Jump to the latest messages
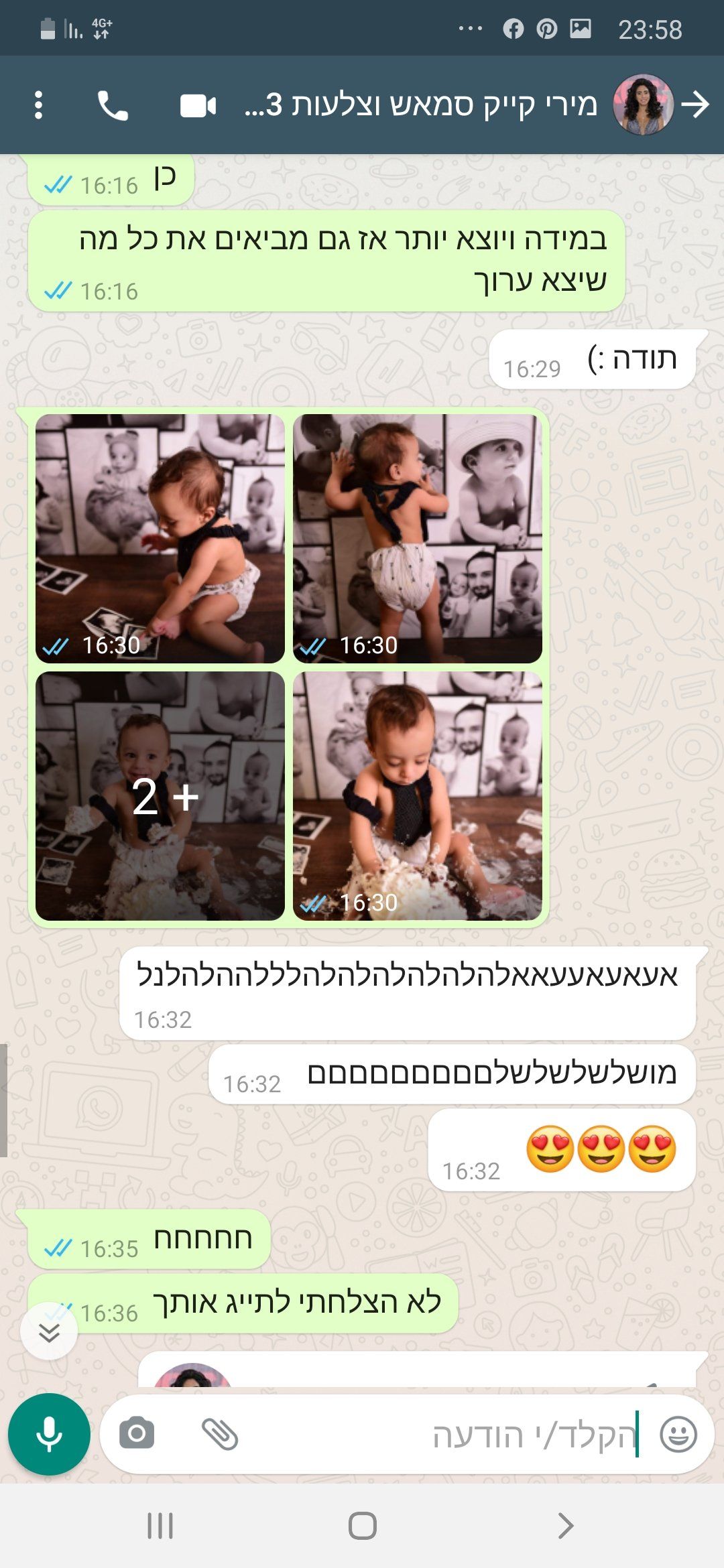The width and height of the screenshot is (724, 1568). point(49,1332)
